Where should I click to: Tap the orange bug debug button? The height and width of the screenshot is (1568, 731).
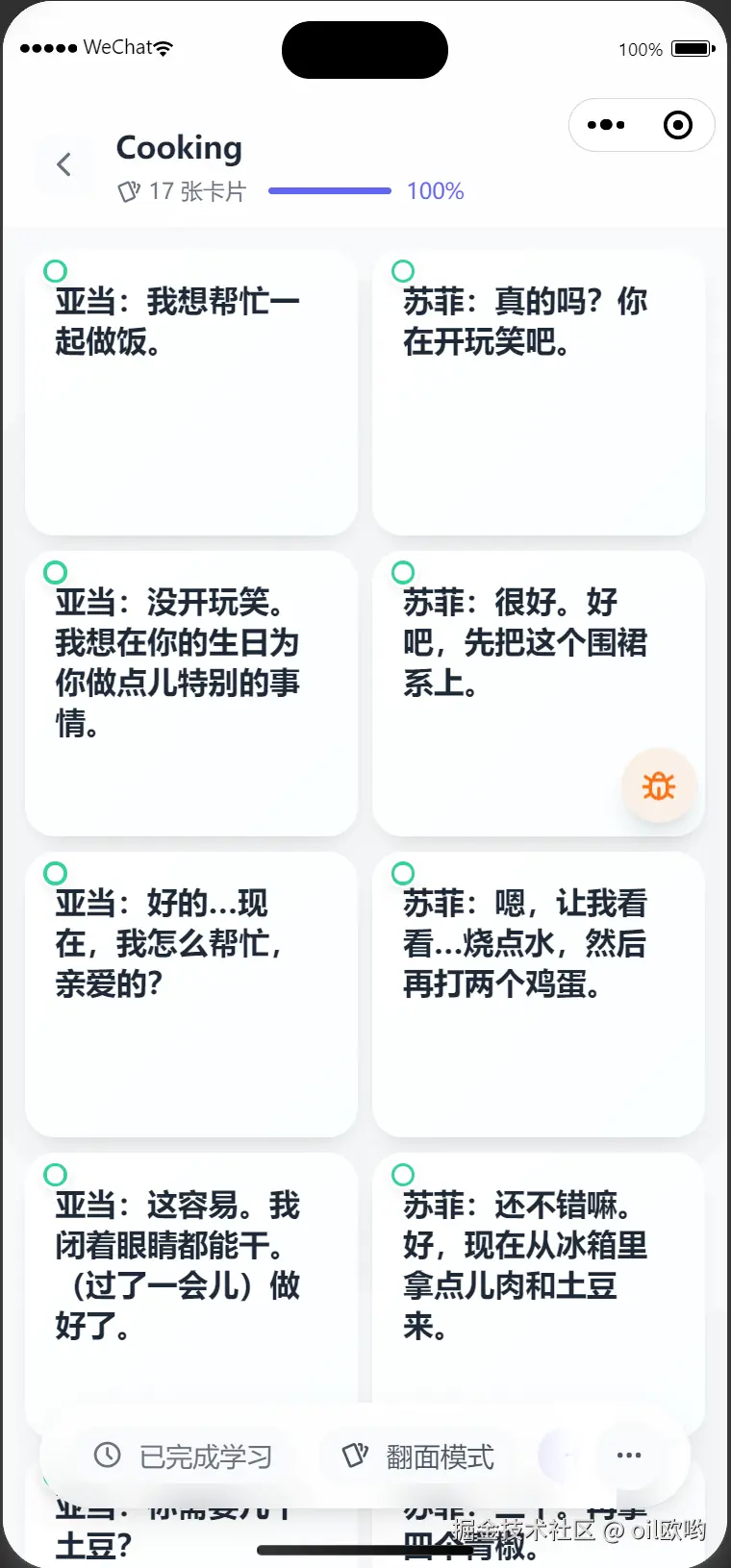tap(659, 786)
